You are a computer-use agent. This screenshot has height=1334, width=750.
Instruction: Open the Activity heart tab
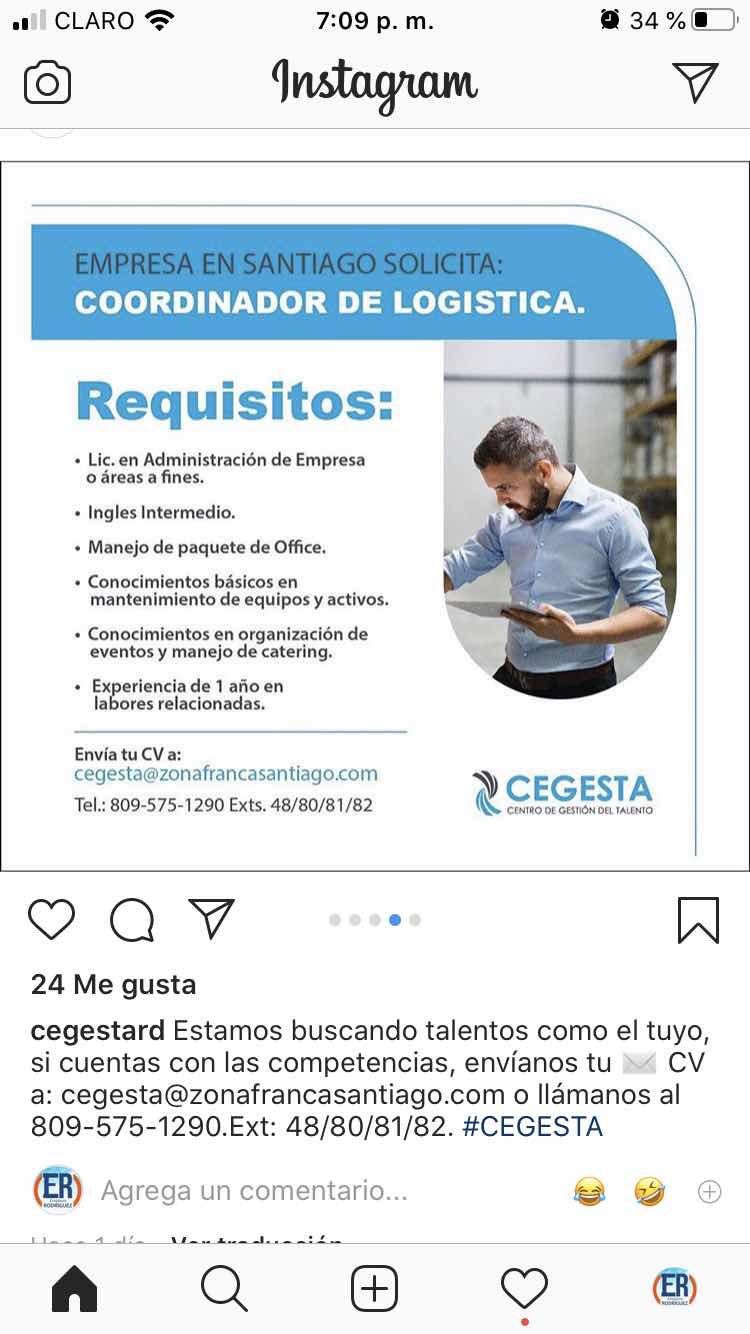pos(524,1288)
